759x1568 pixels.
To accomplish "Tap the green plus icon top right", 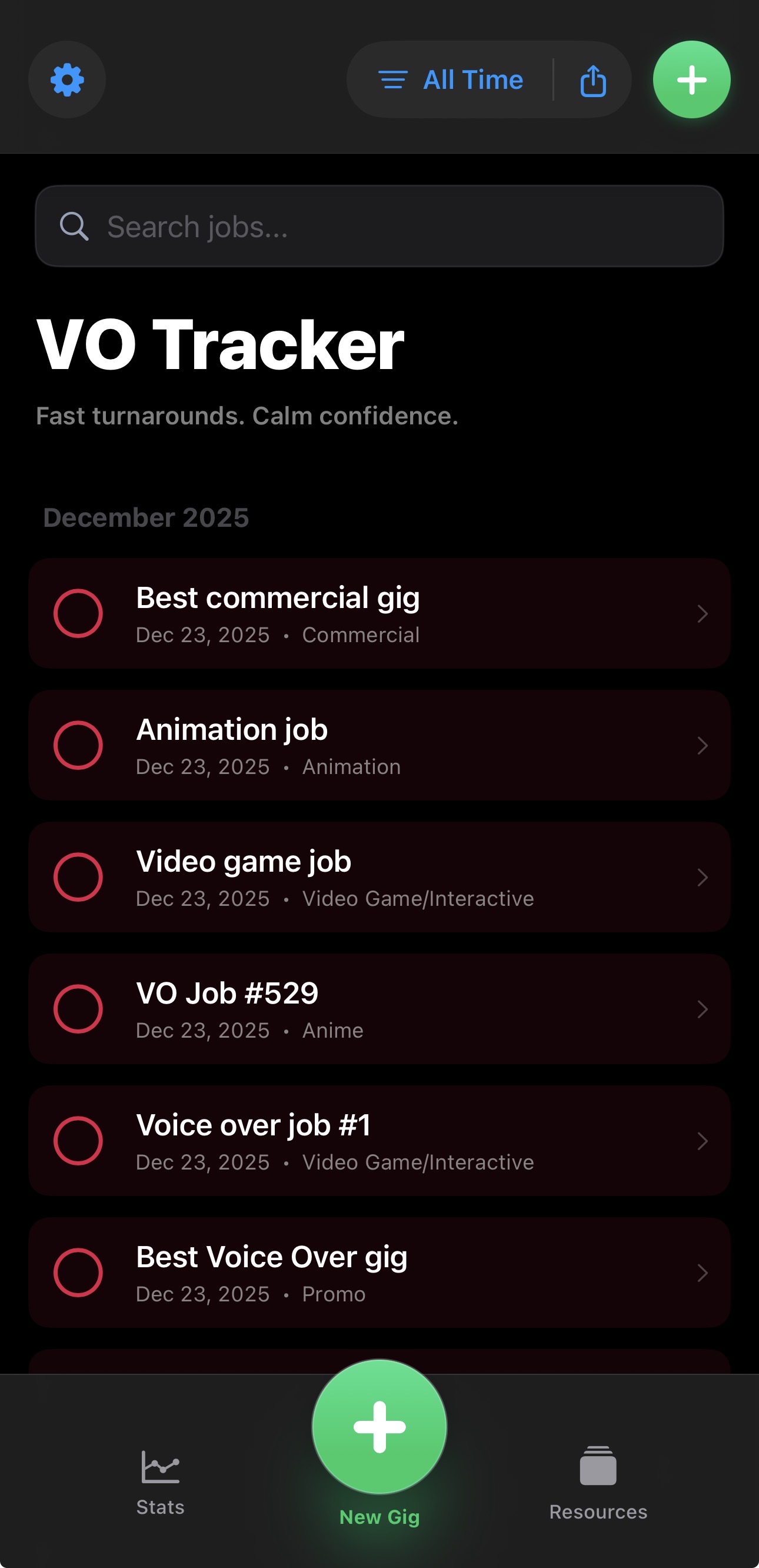I will click(x=691, y=79).
